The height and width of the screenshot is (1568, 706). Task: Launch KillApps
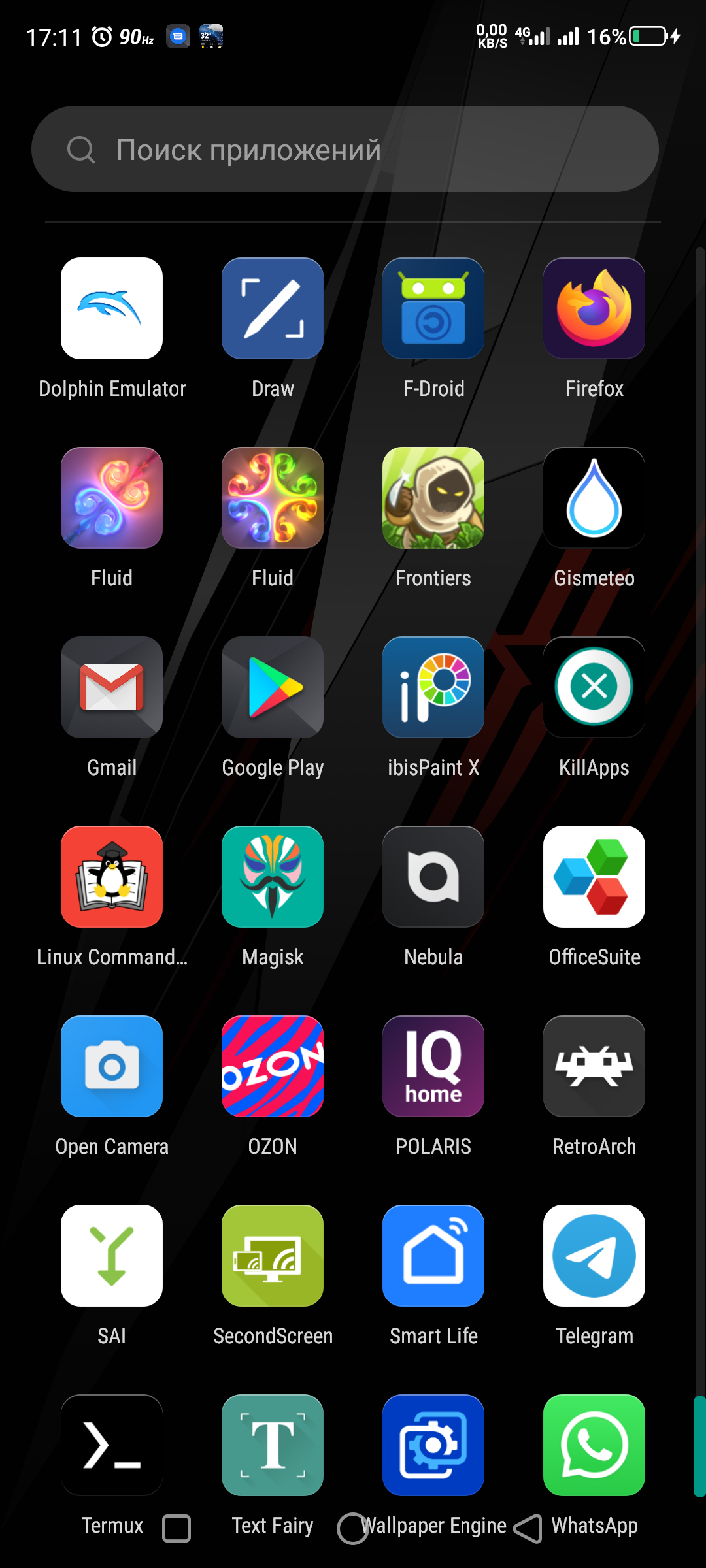(x=594, y=687)
